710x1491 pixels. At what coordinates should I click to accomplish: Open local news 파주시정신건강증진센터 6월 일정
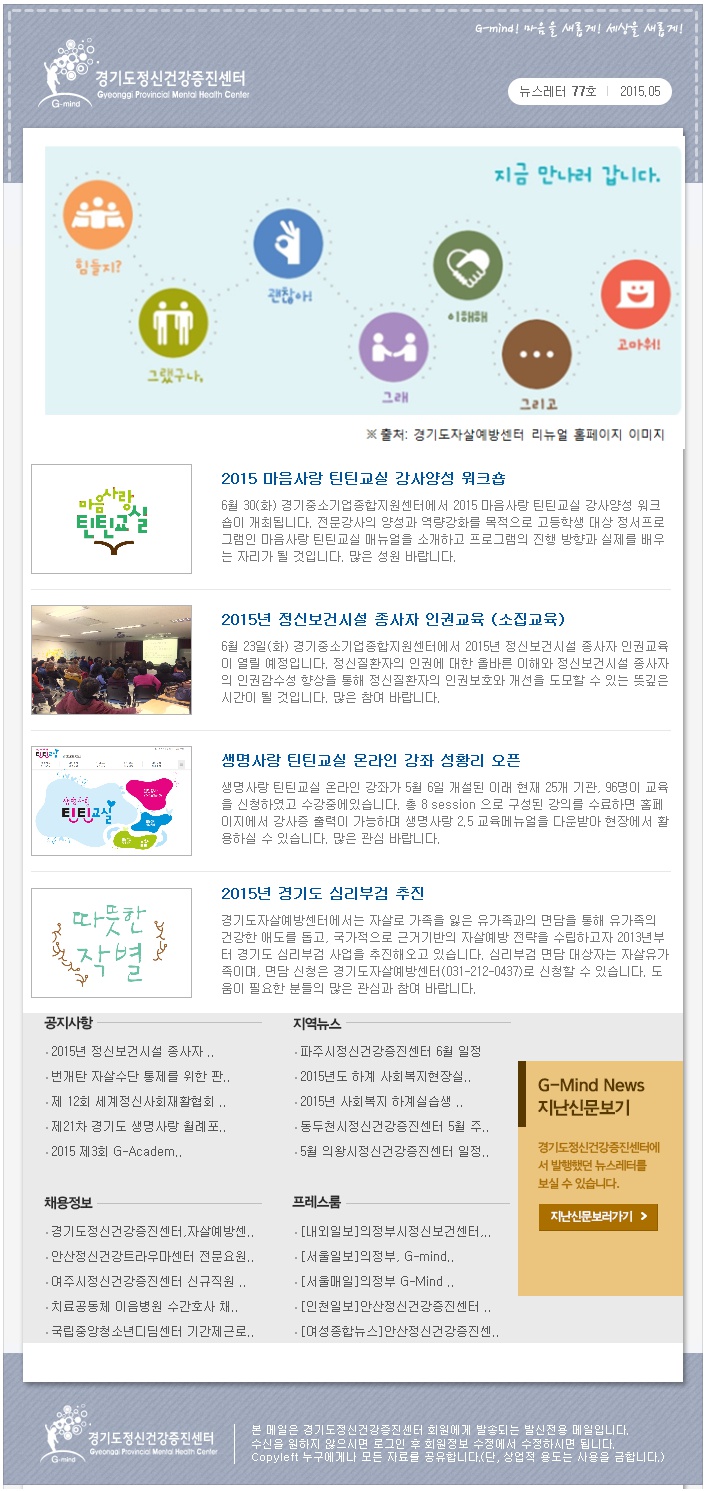pyautogui.click(x=390, y=1051)
